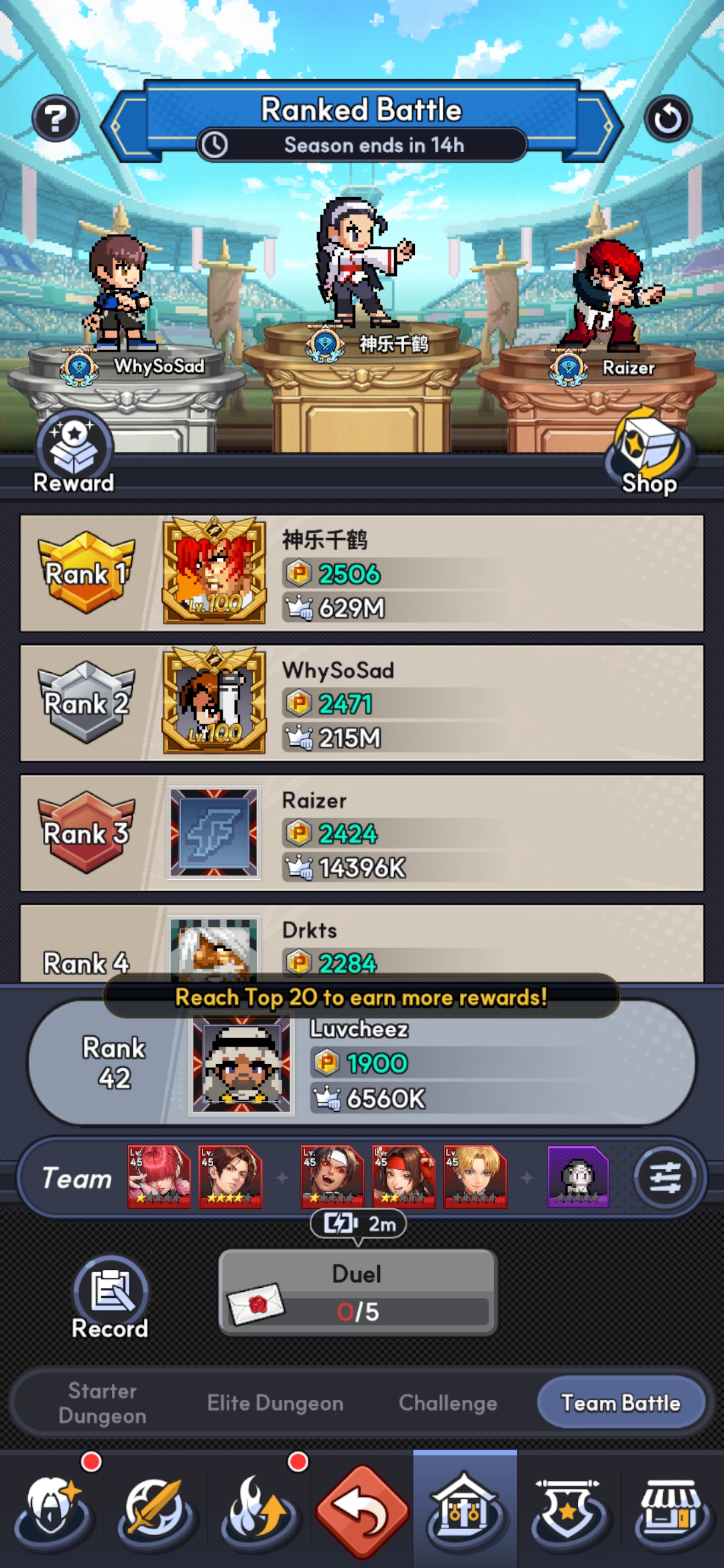Tap the red back arrow button

click(x=362, y=1511)
